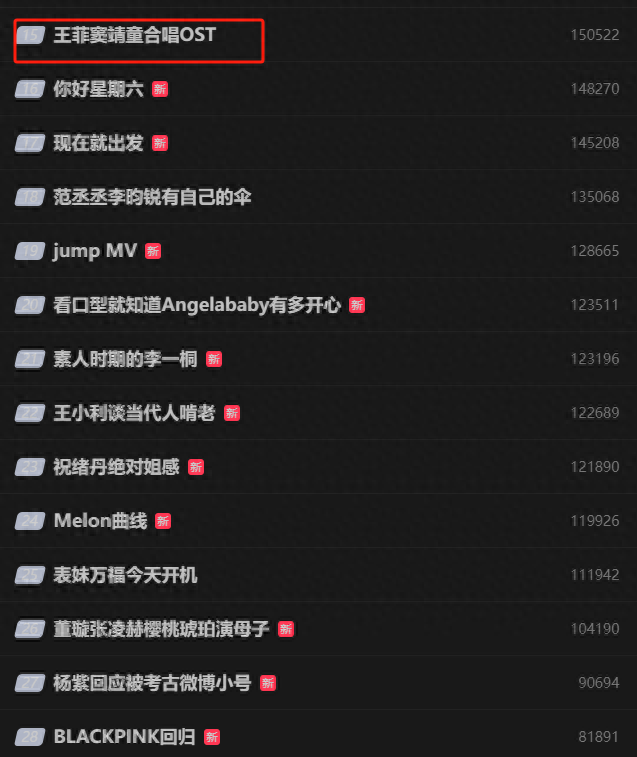
Task: Select the topic 现在就出发
Action: pyautogui.click(x=99, y=143)
